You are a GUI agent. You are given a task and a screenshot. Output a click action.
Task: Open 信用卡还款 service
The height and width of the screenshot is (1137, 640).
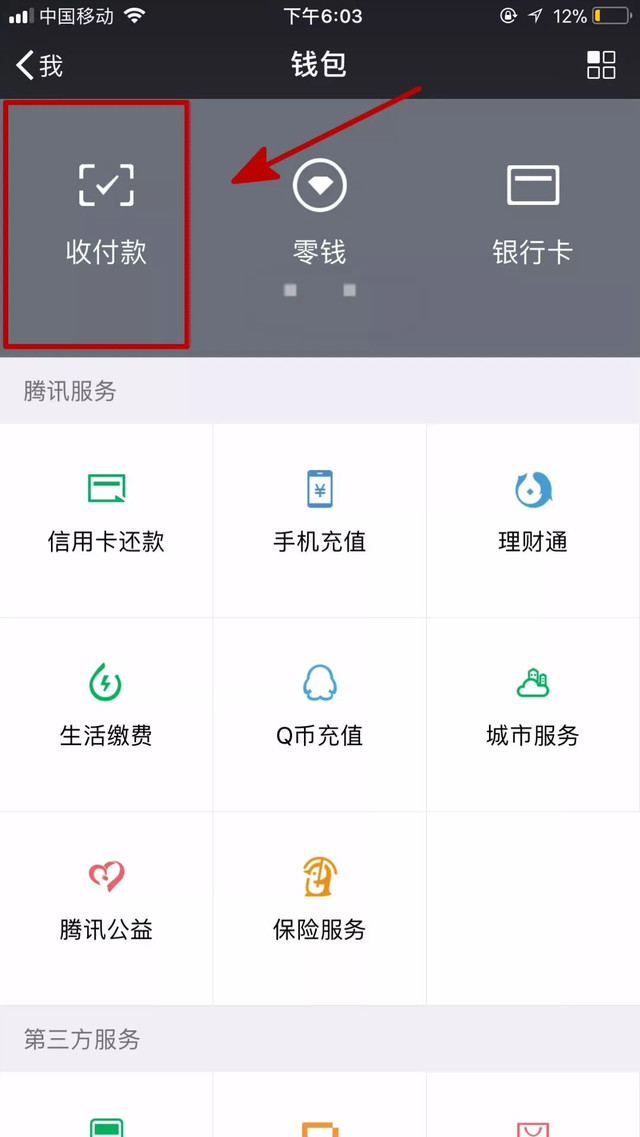[x=107, y=521]
